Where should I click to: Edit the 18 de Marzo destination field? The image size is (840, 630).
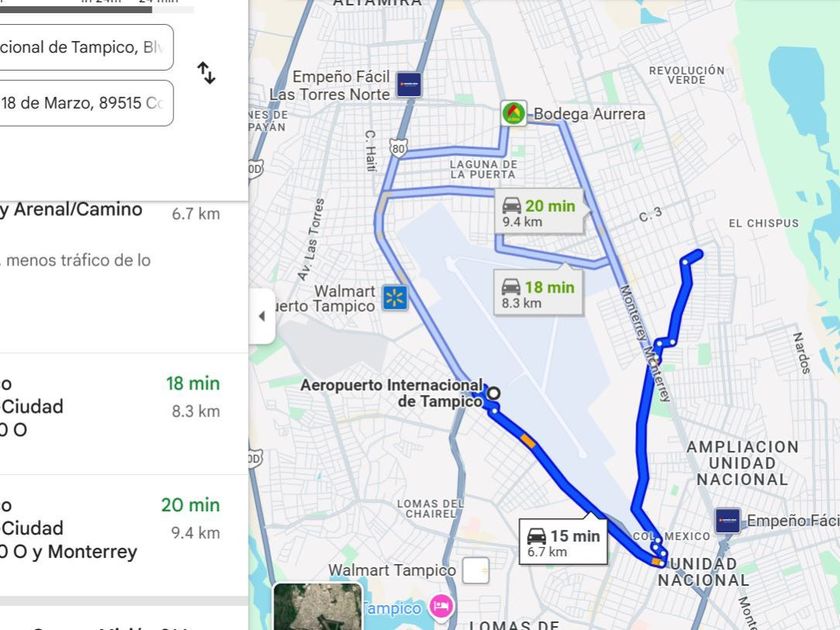click(85, 103)
